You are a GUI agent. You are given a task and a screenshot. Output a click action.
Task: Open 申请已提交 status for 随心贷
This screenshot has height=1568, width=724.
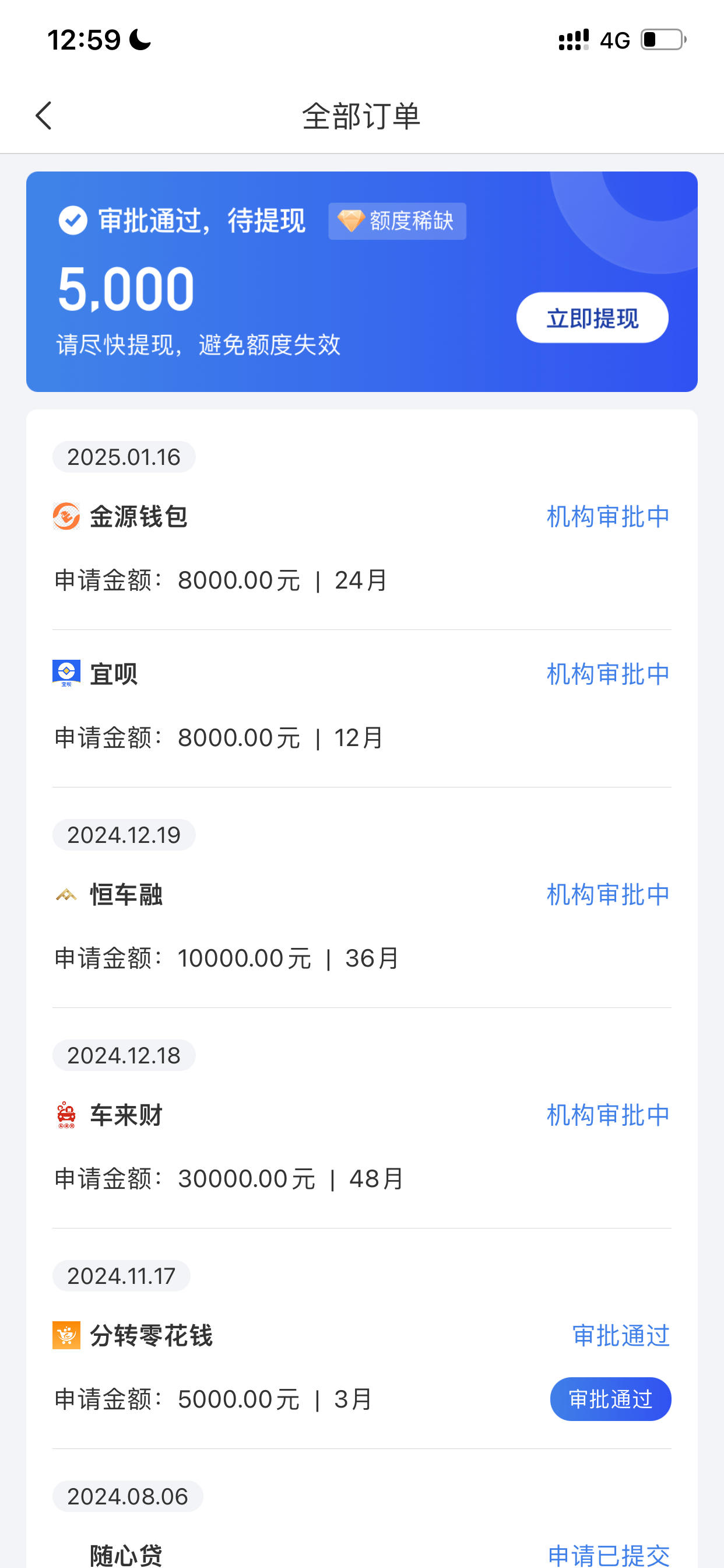tap(609, 1556)
